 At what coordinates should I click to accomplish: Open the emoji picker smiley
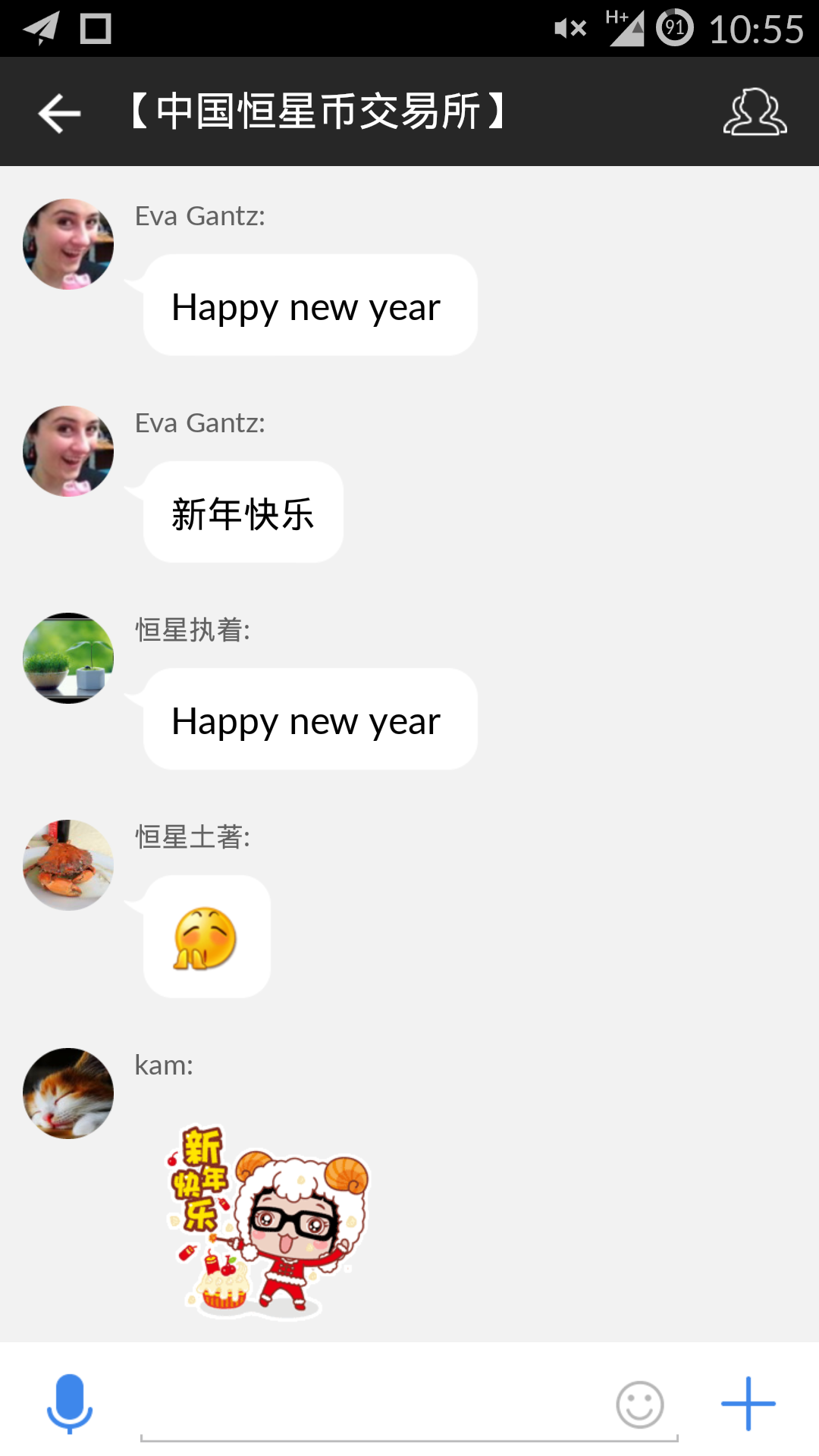[x=639, y=1404]
